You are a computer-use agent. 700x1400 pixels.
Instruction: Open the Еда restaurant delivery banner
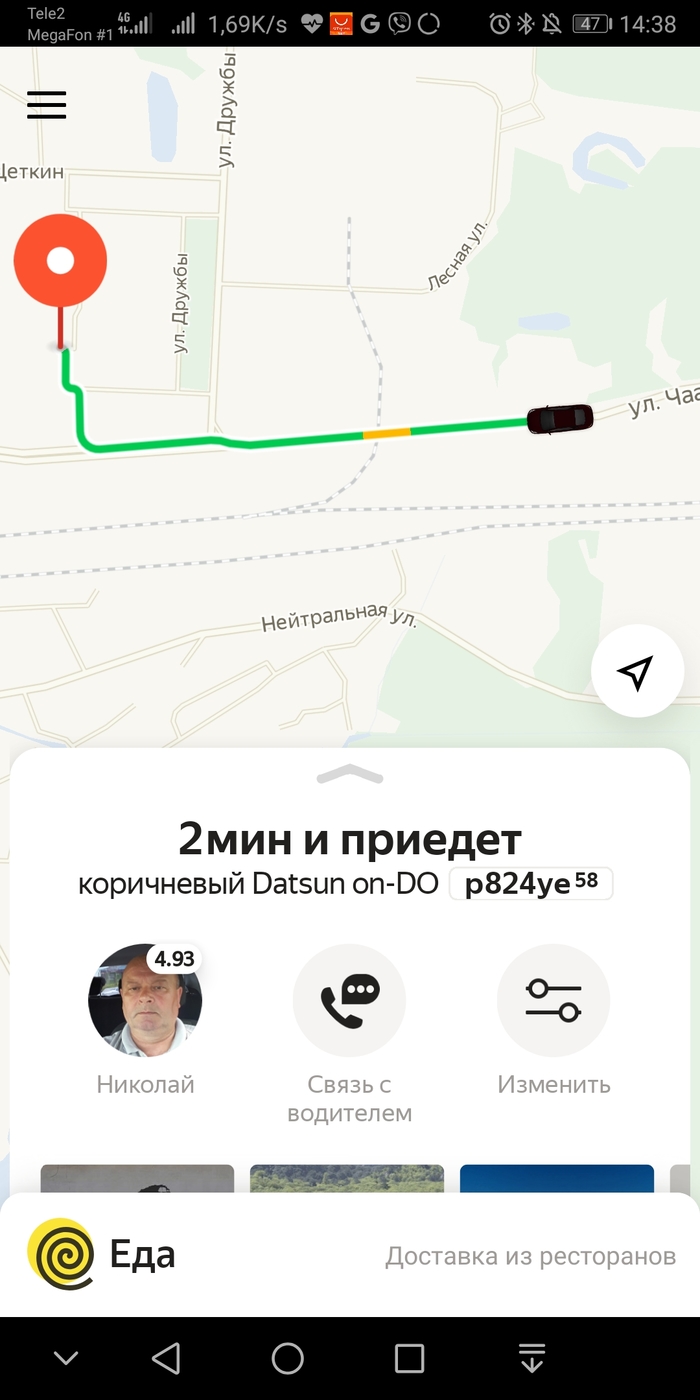pyautogui.click(x=350, y=1255)
